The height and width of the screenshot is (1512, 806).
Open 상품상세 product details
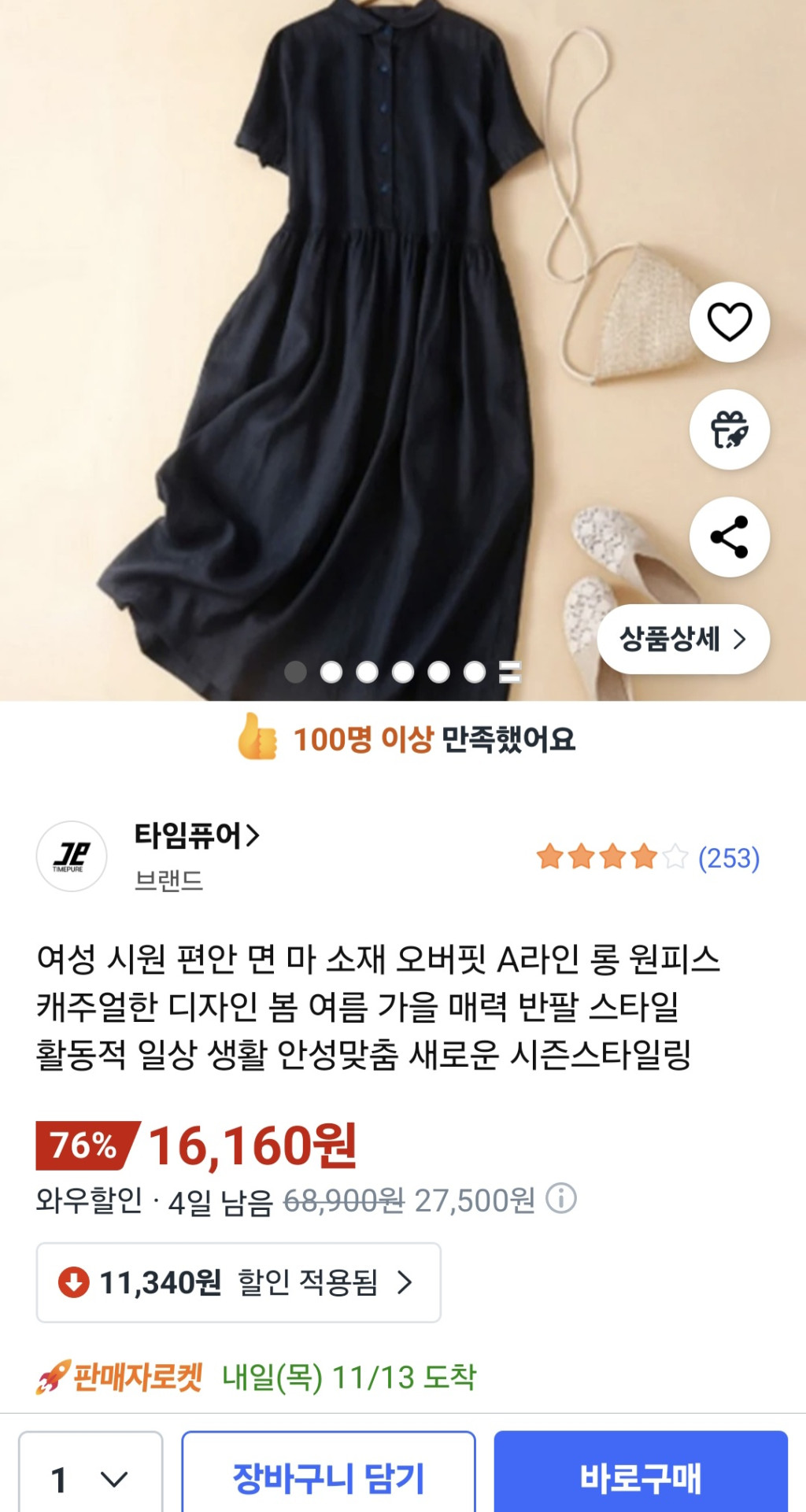[x=682, y=639]
